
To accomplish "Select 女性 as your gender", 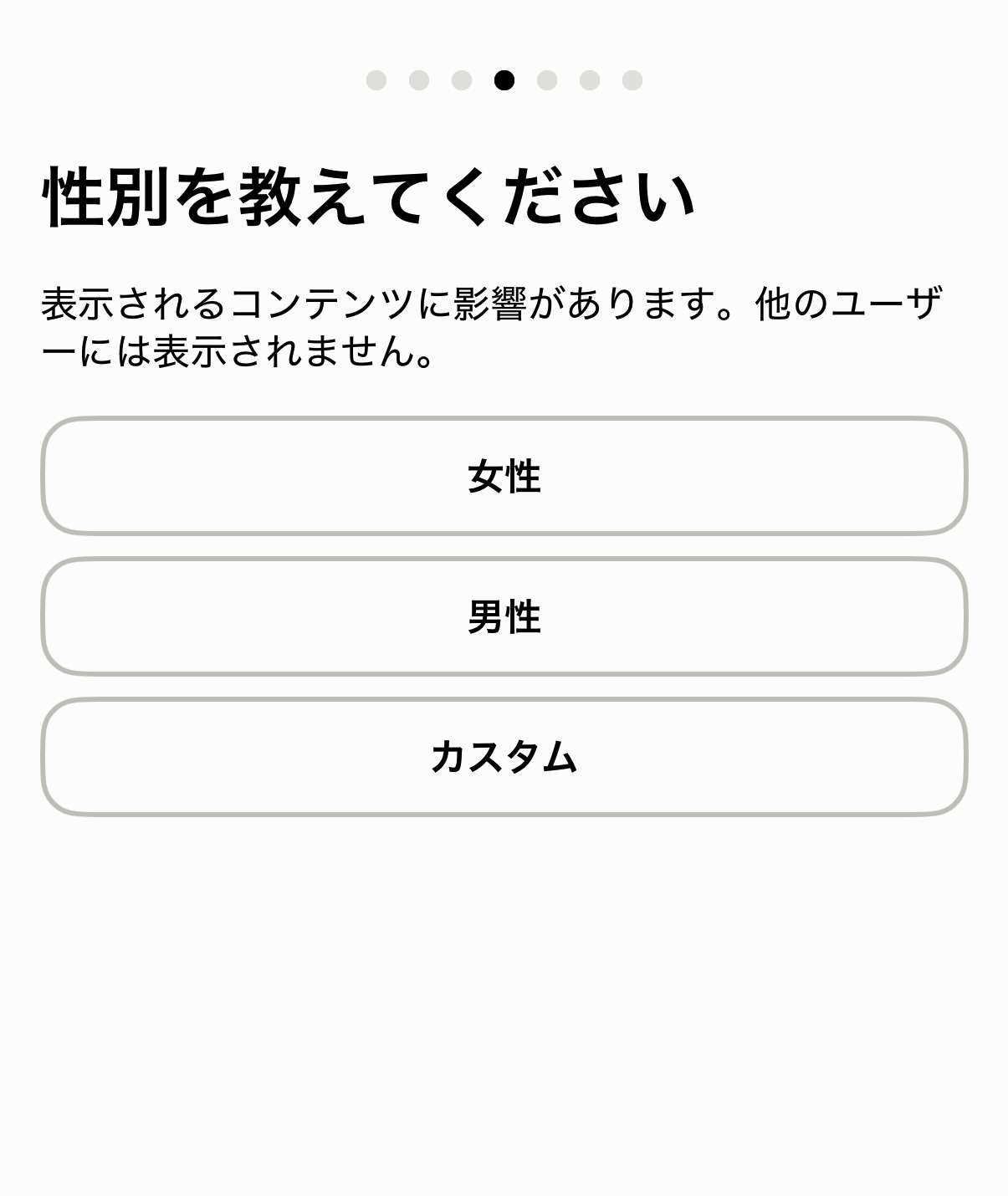I will [504, 476].
